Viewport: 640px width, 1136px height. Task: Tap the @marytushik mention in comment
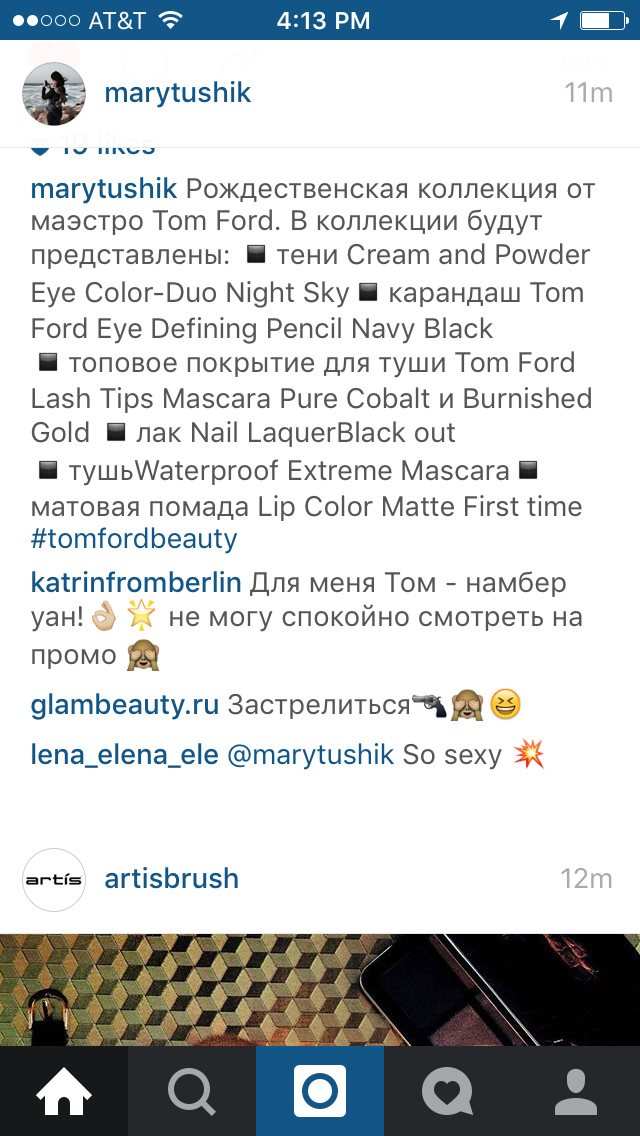coord(311,754)
